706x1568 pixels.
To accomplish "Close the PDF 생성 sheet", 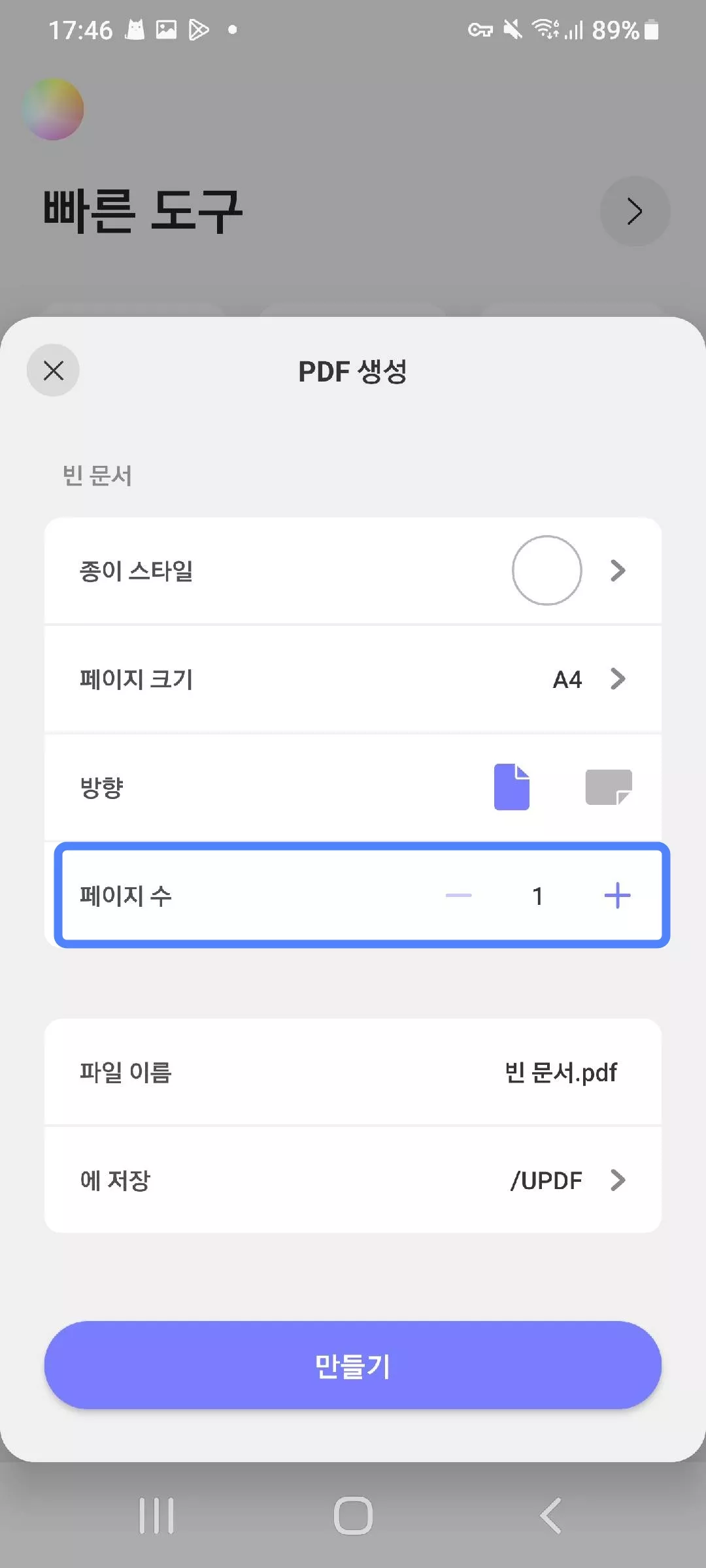I will click(53, 370).
